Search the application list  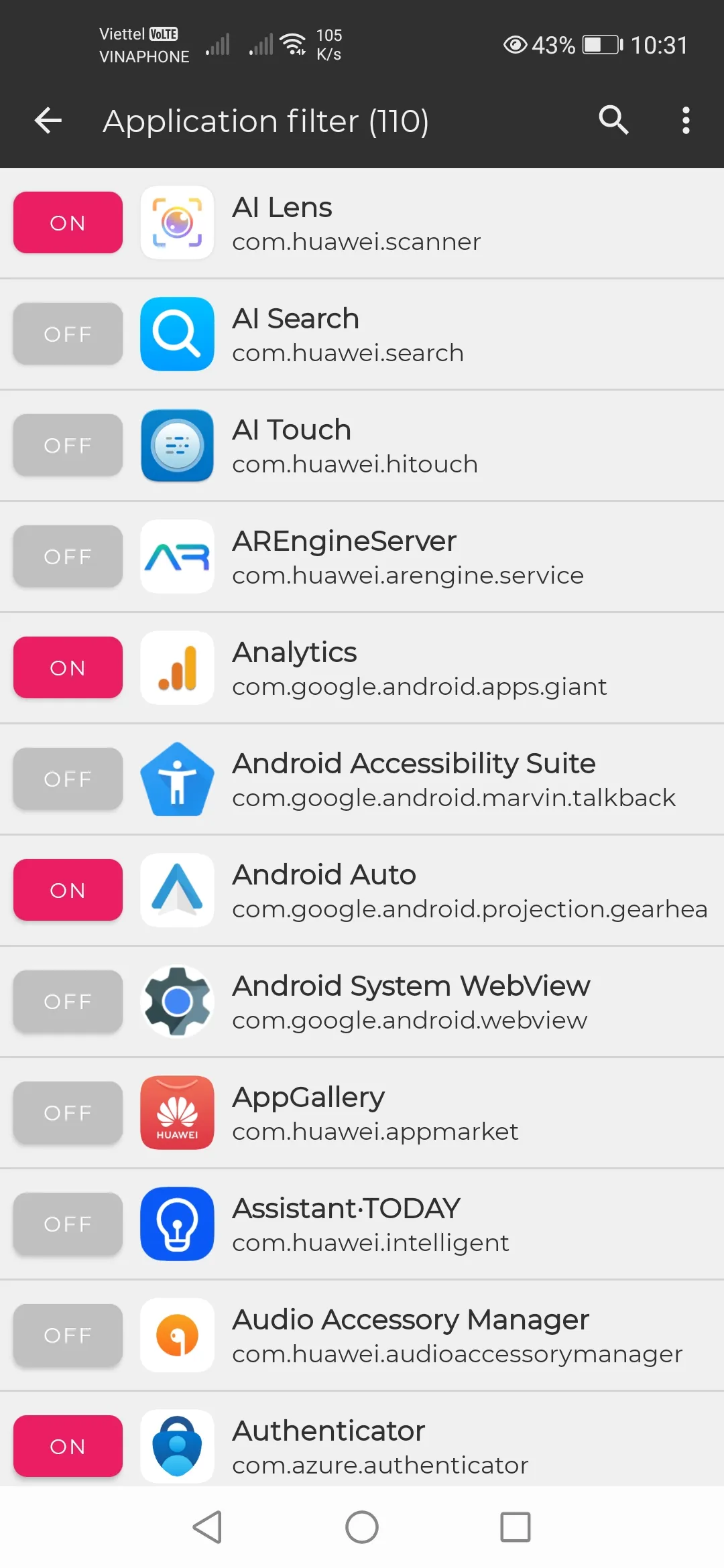pyautogui.click(x=613, y=121)
